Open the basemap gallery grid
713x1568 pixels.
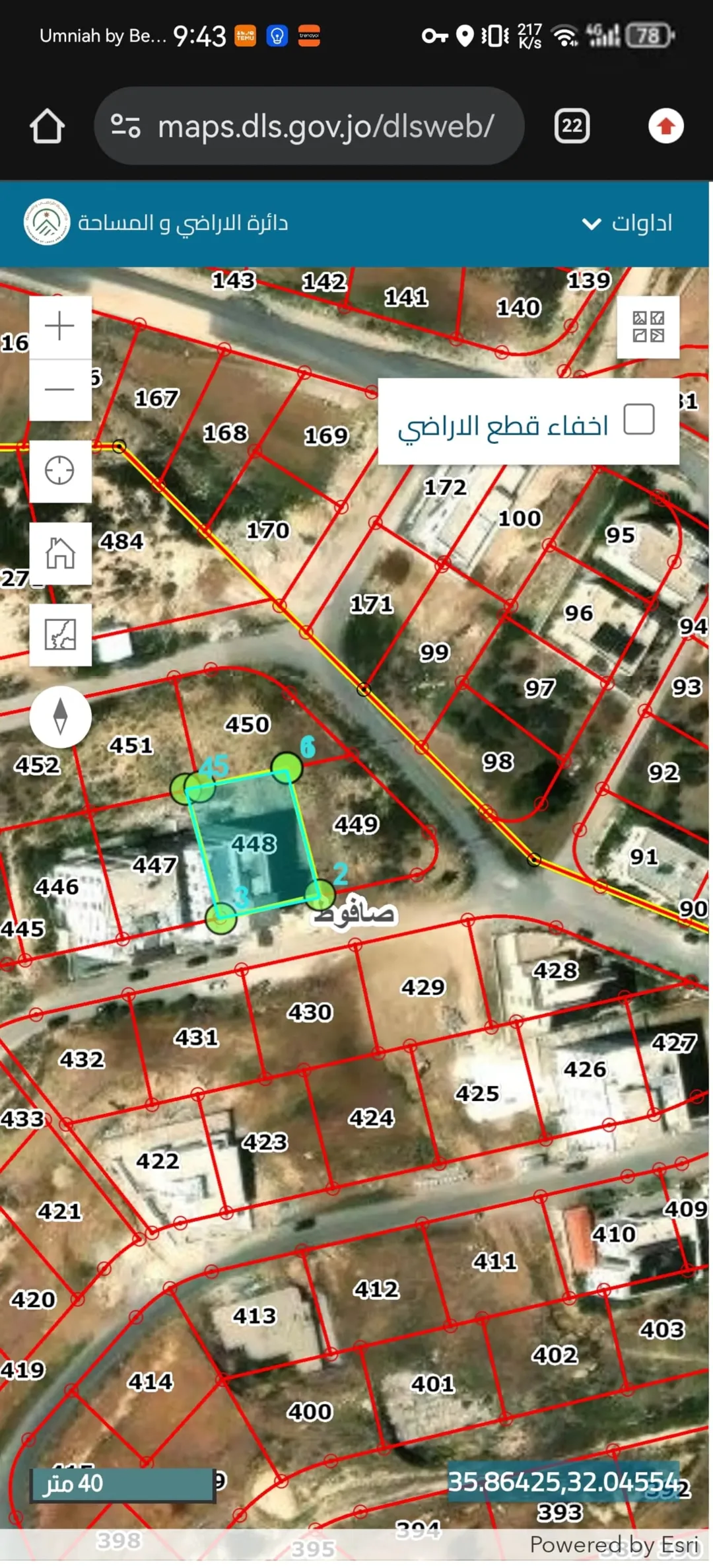pyautogui.click(x=648, y=327)
